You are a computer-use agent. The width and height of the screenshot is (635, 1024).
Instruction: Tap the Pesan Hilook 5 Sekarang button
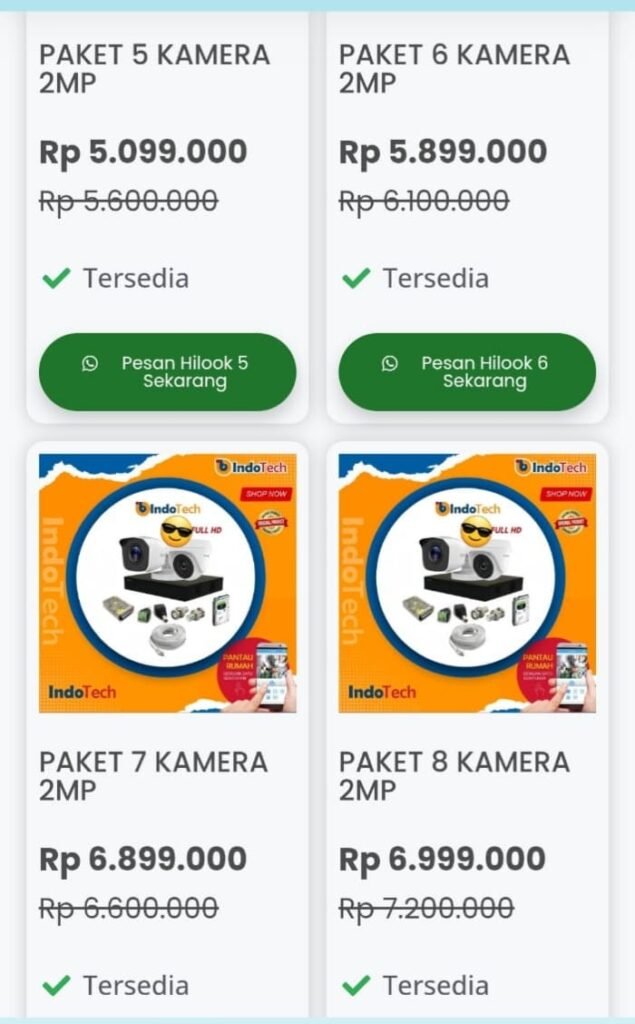point(167,372)
